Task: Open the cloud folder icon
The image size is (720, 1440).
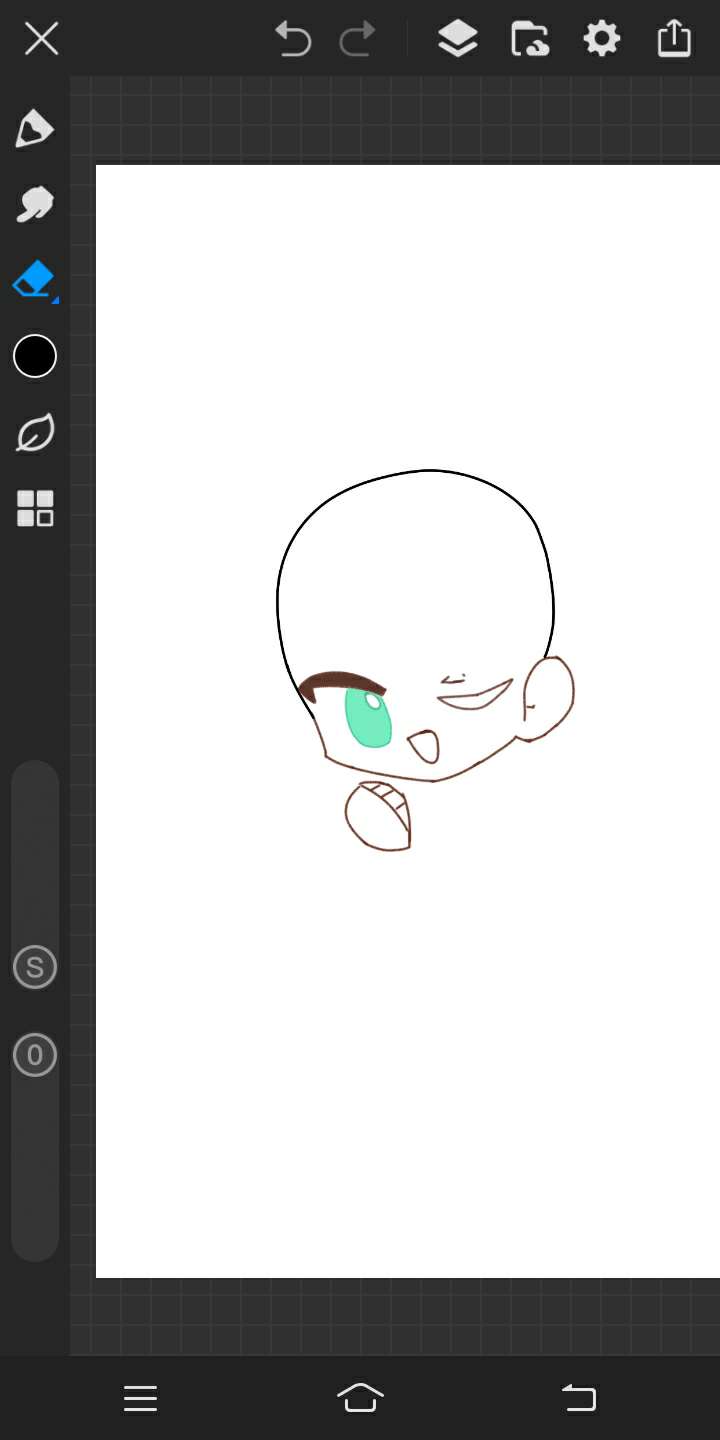Action: (529, 39)
